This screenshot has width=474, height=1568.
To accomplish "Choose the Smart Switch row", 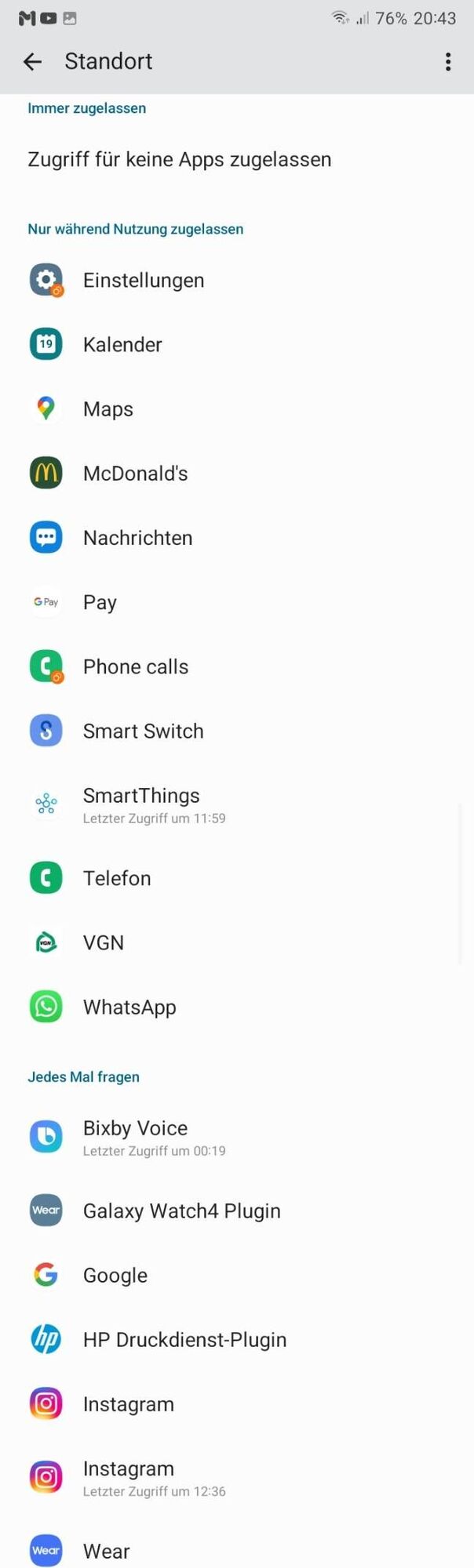I will pyautogui.click(x=143, y=731).
